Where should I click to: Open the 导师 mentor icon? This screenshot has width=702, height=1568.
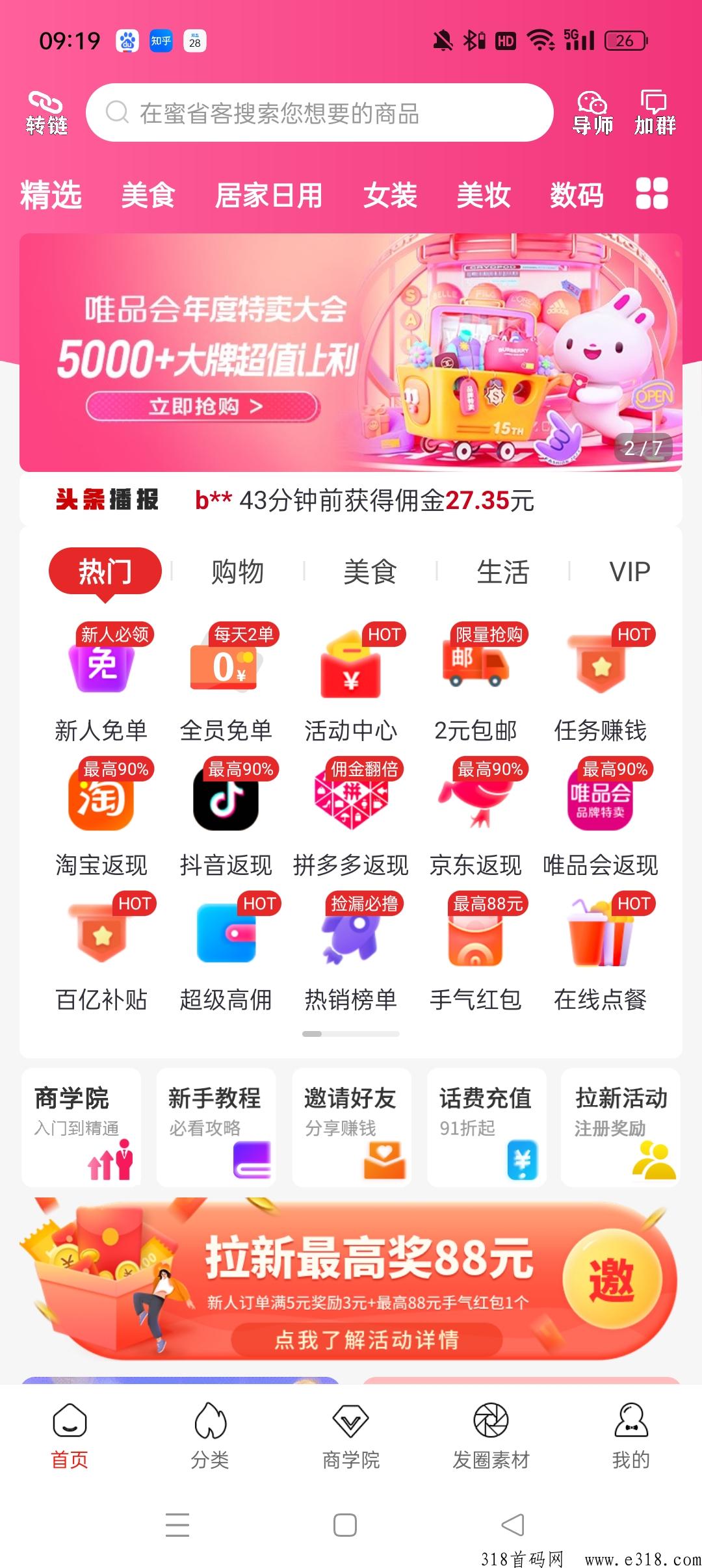[x=592, y=113]
